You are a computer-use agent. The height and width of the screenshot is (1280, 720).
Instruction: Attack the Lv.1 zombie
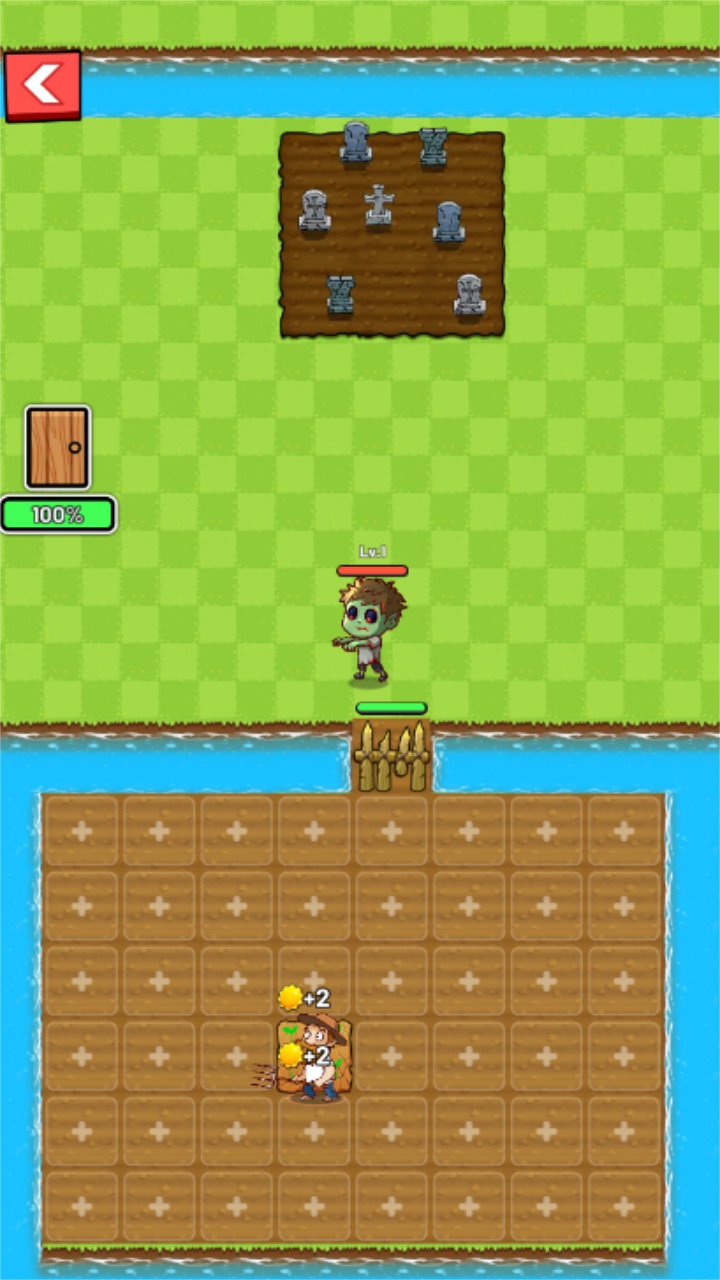coord(369,631)
